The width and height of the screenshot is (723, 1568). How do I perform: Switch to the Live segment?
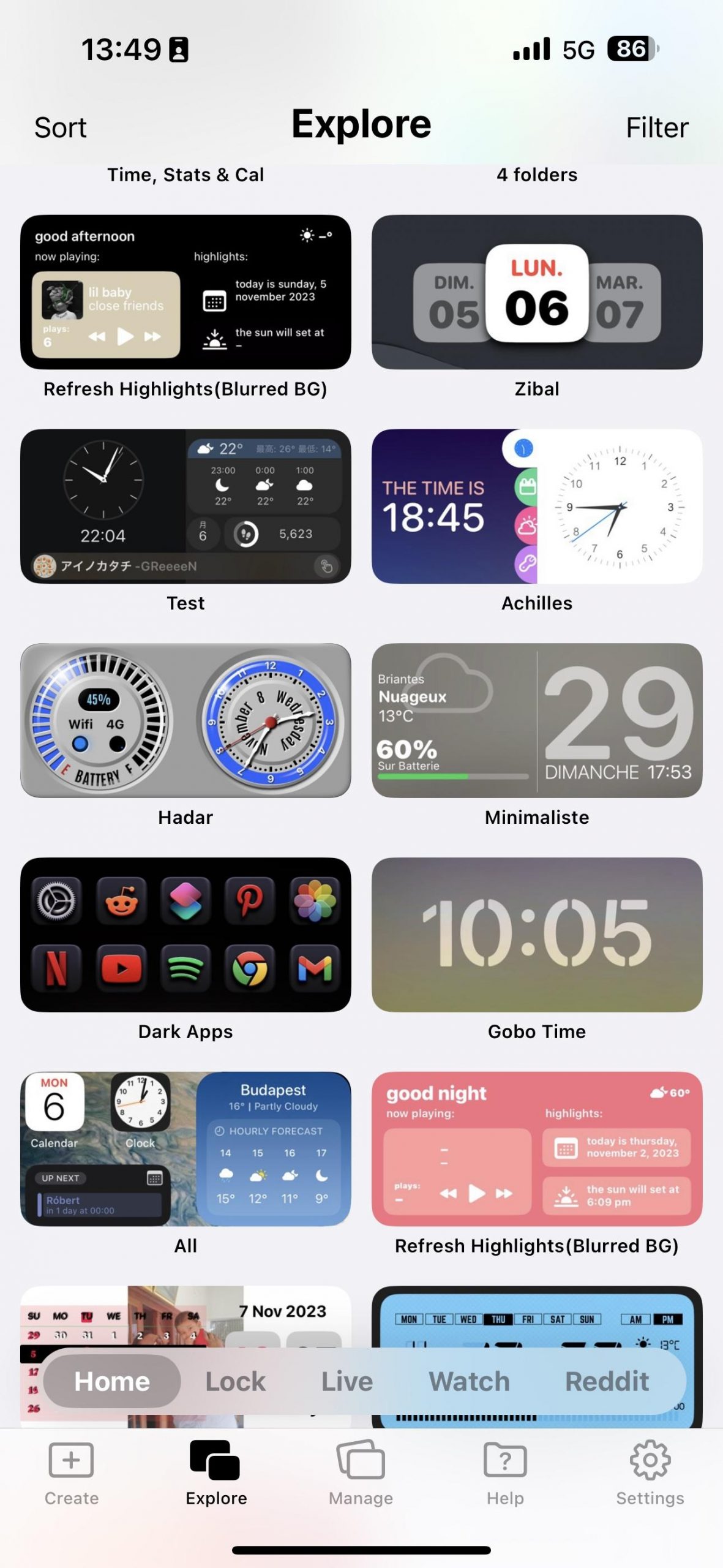click(347, 1381)
